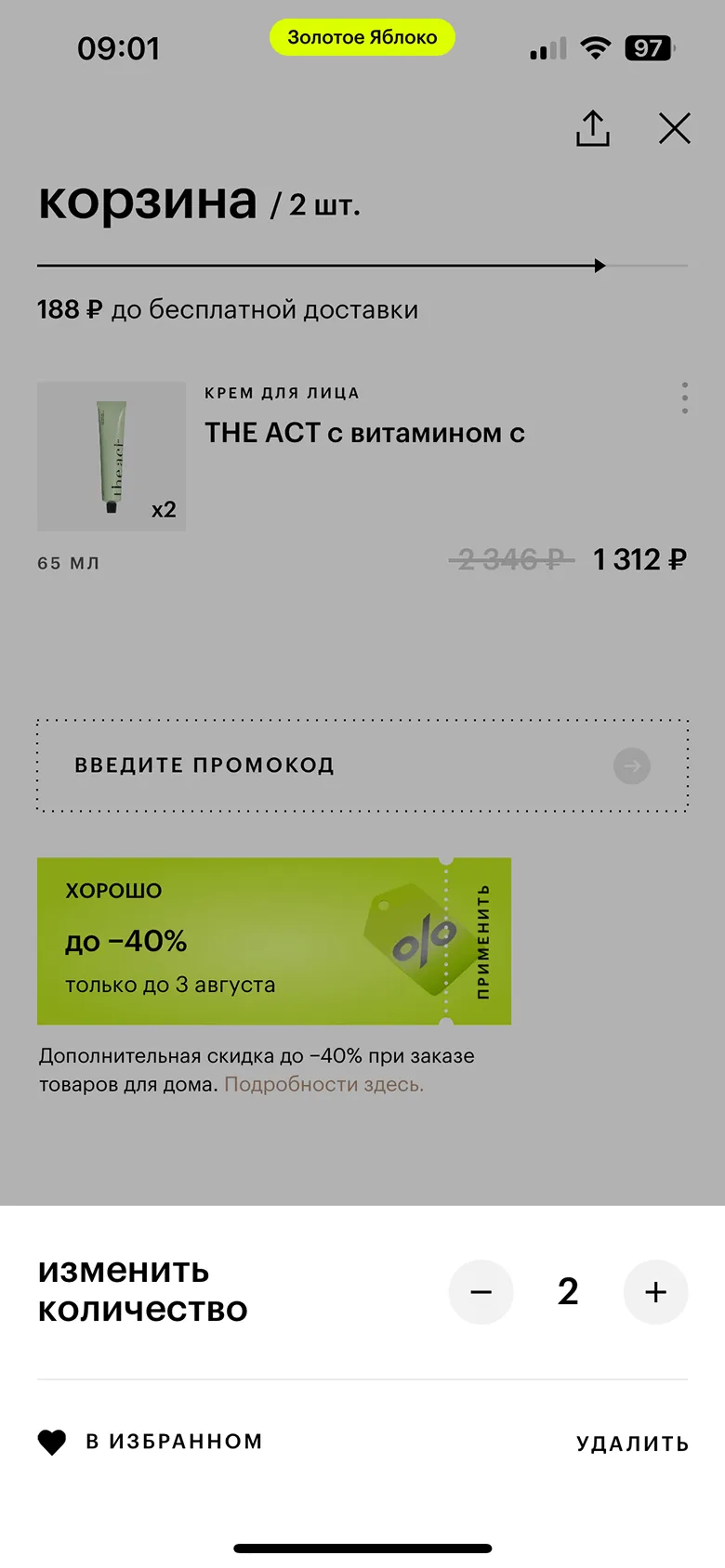Tap the В избранном heart option

pyautogui.click(x=149, y=1442)
